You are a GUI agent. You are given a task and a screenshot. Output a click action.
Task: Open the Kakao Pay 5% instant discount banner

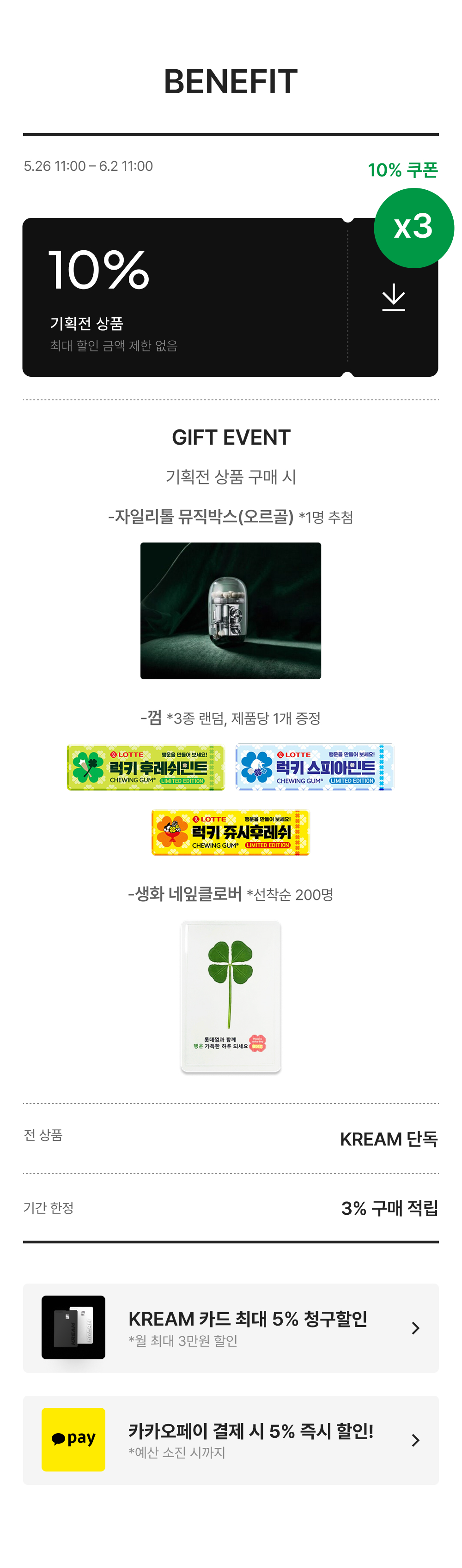click(x=231, y=1440)
